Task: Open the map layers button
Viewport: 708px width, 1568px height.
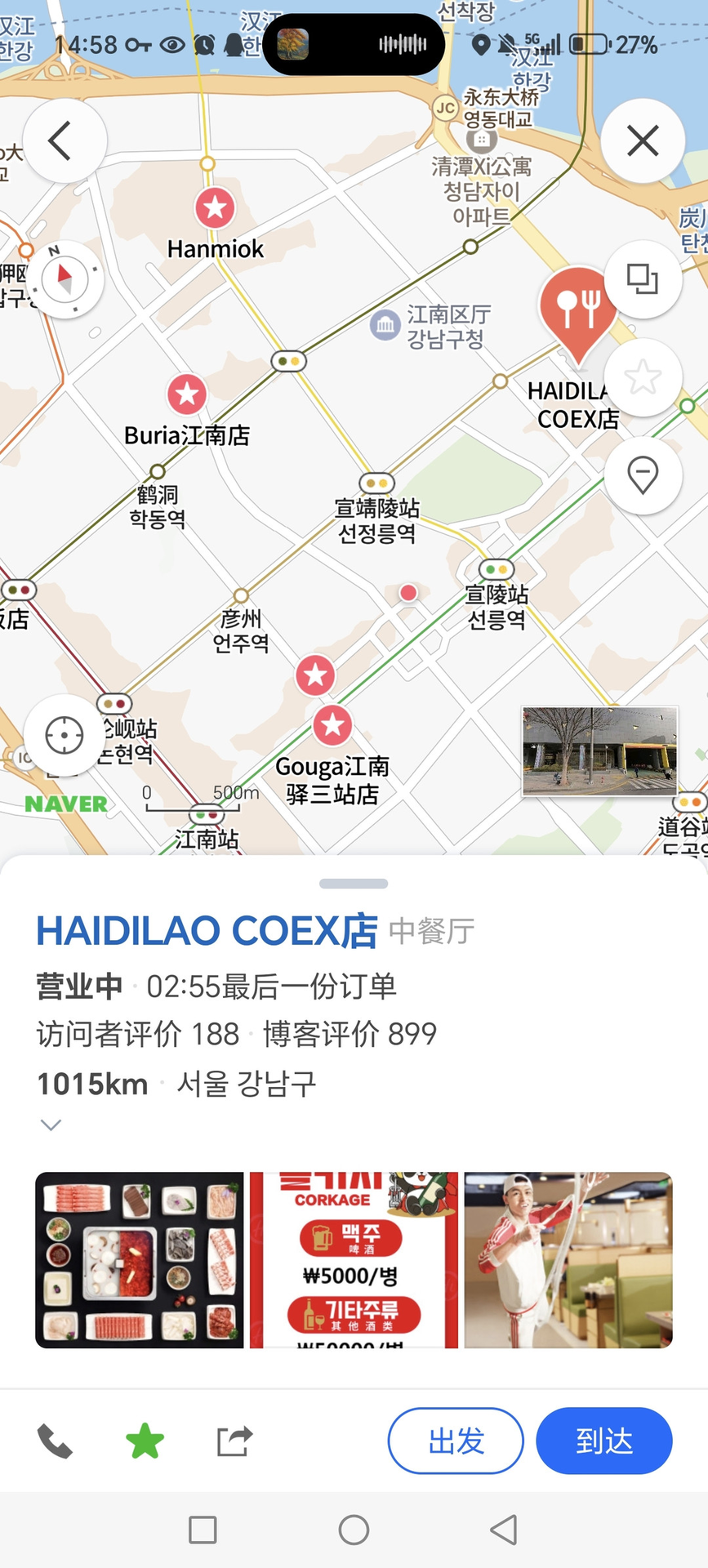Action: click(643, 280)
